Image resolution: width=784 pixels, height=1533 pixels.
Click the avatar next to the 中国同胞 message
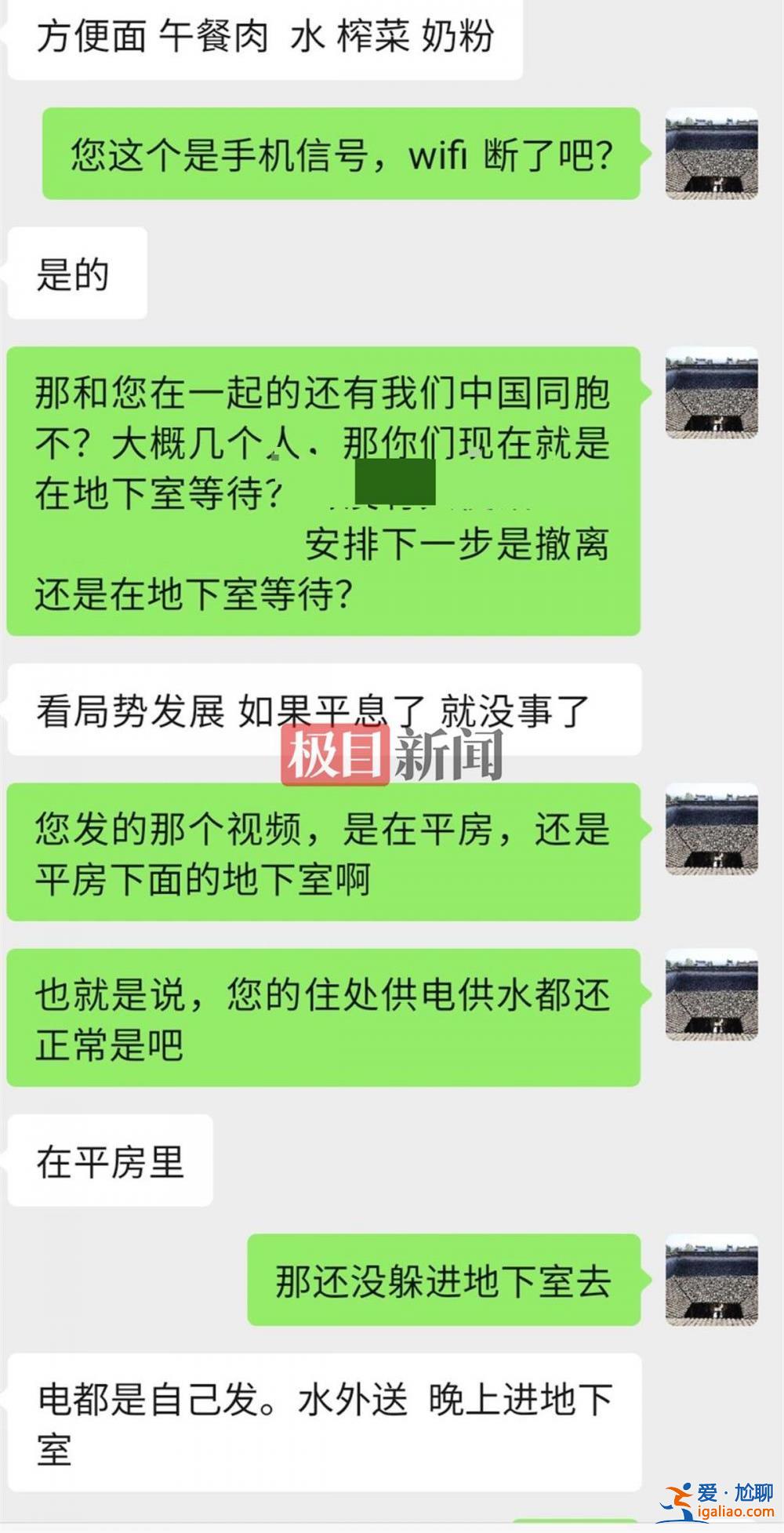pyautogui.click(x=711, y=392)
